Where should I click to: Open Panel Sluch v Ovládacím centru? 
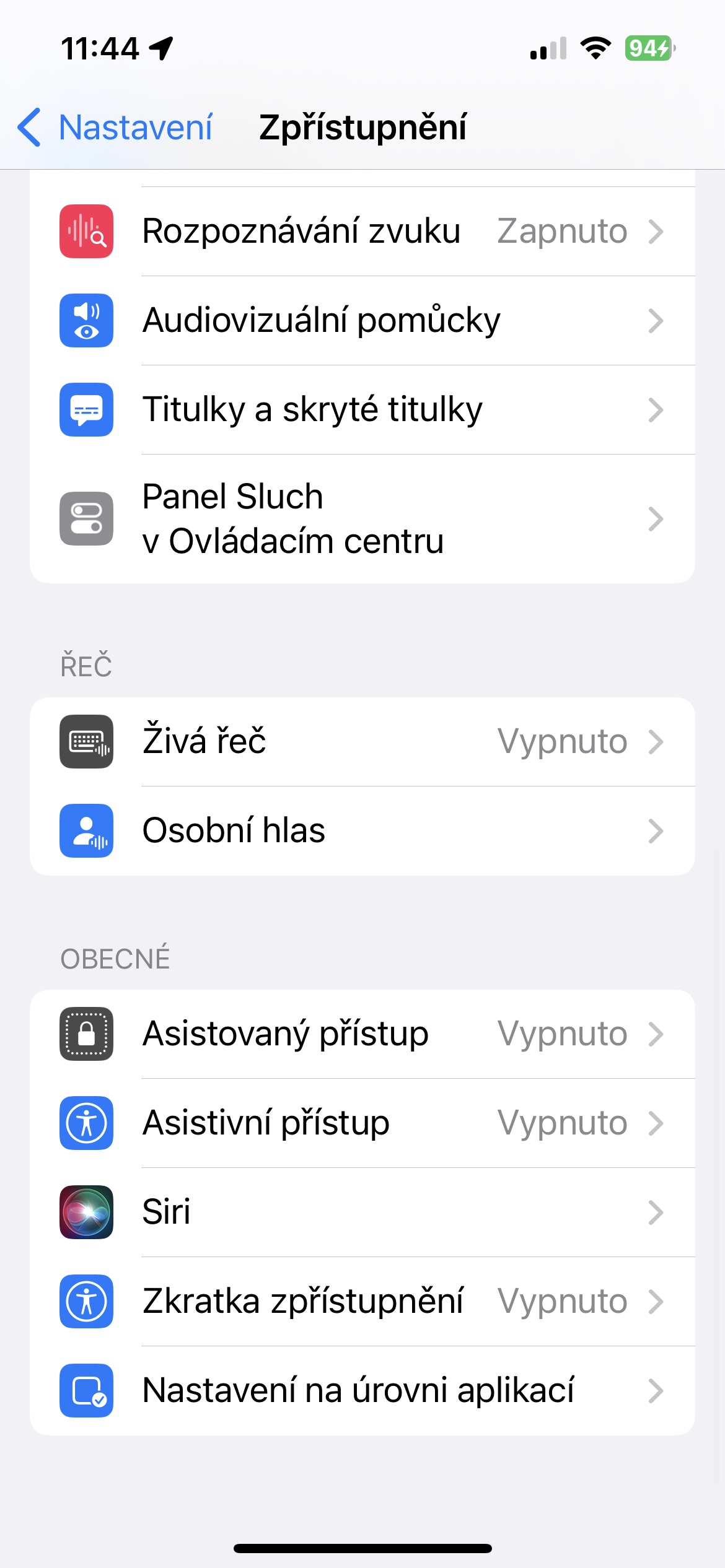pos(362,519)
